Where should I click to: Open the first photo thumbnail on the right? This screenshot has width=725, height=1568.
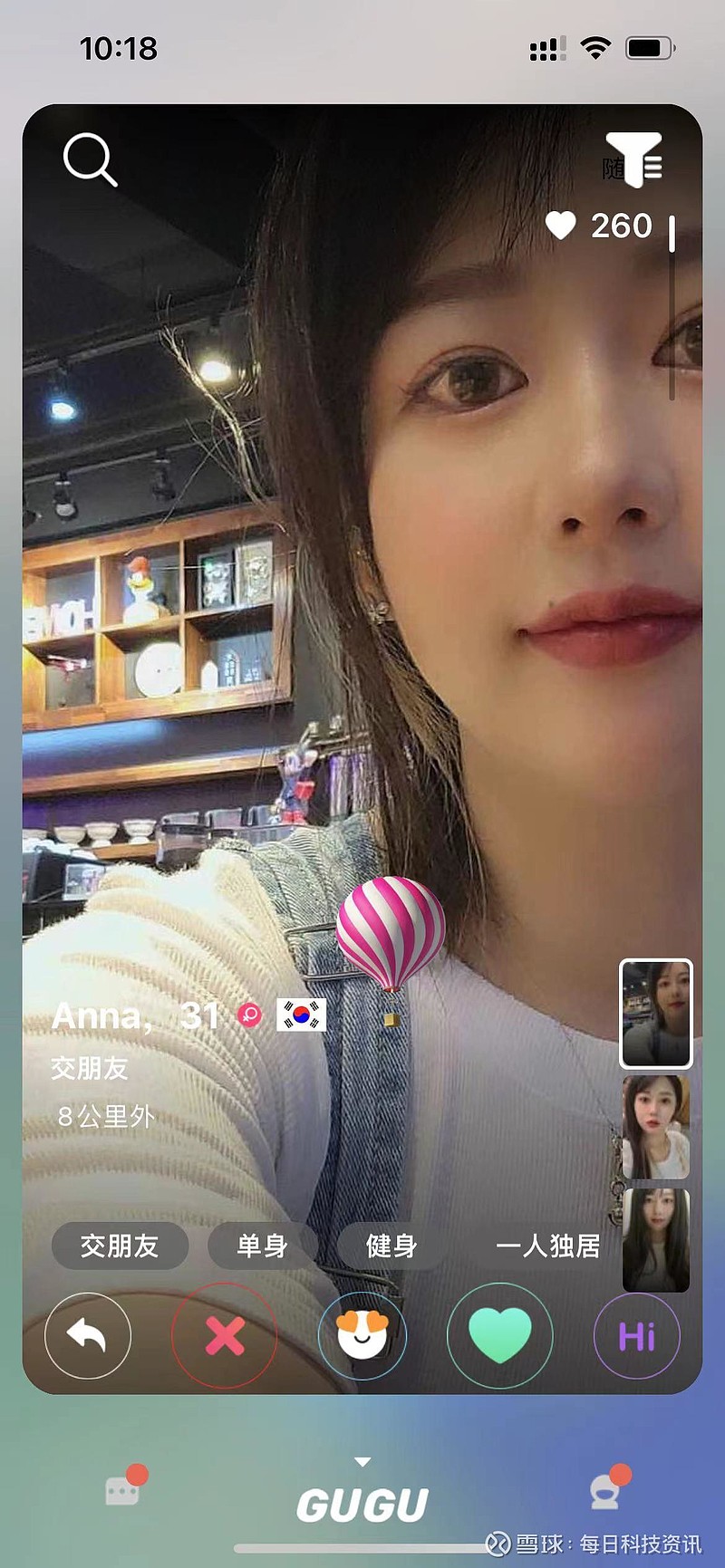(x=656, y=1013)
